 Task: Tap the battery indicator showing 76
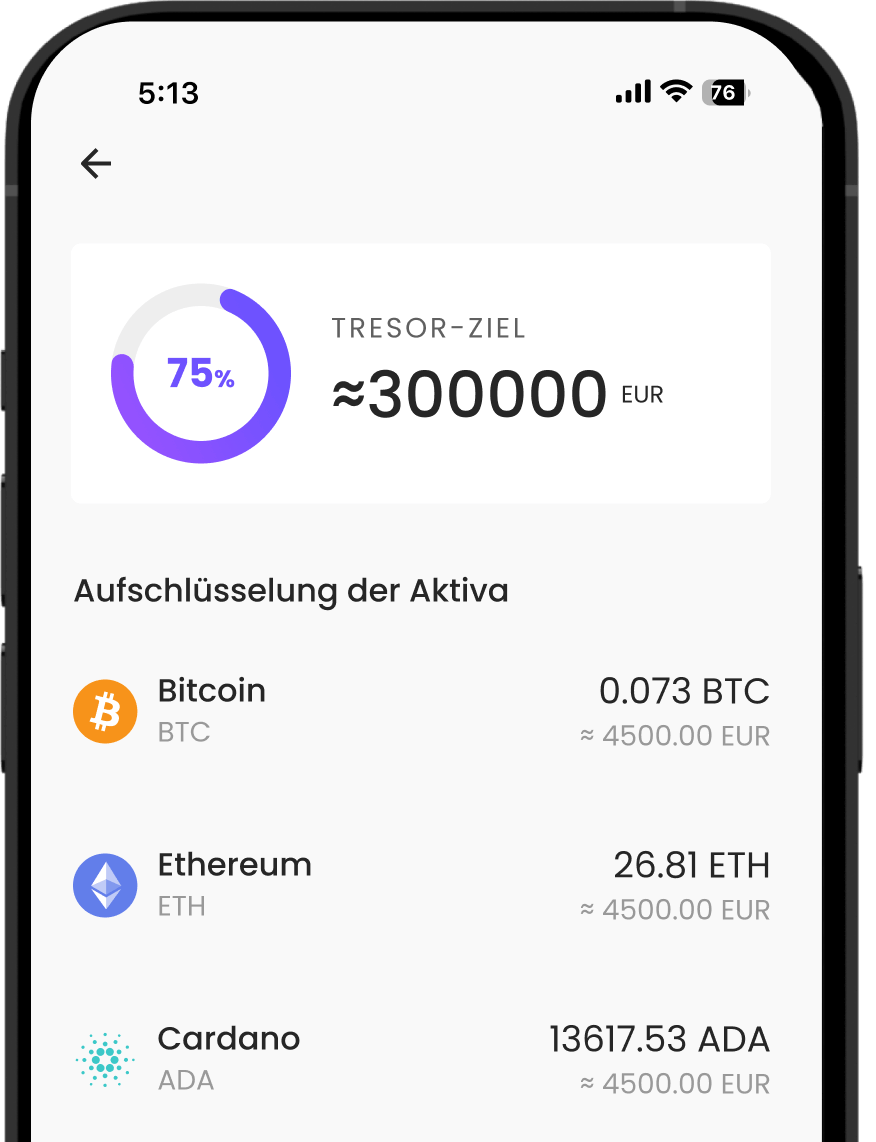click(x=725, y=92)
